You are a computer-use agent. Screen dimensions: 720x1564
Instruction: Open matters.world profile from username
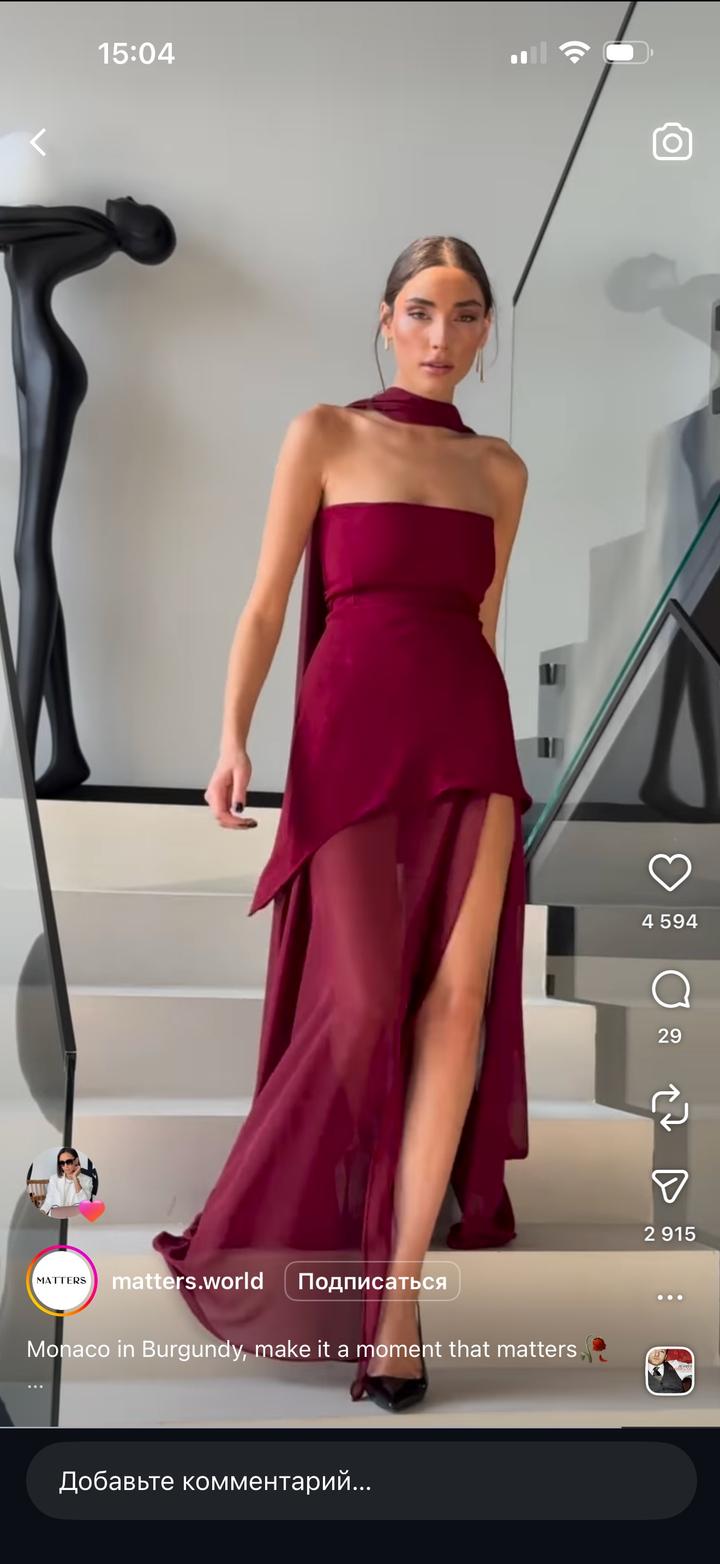pyautogui.click(x=188, y=1281)
